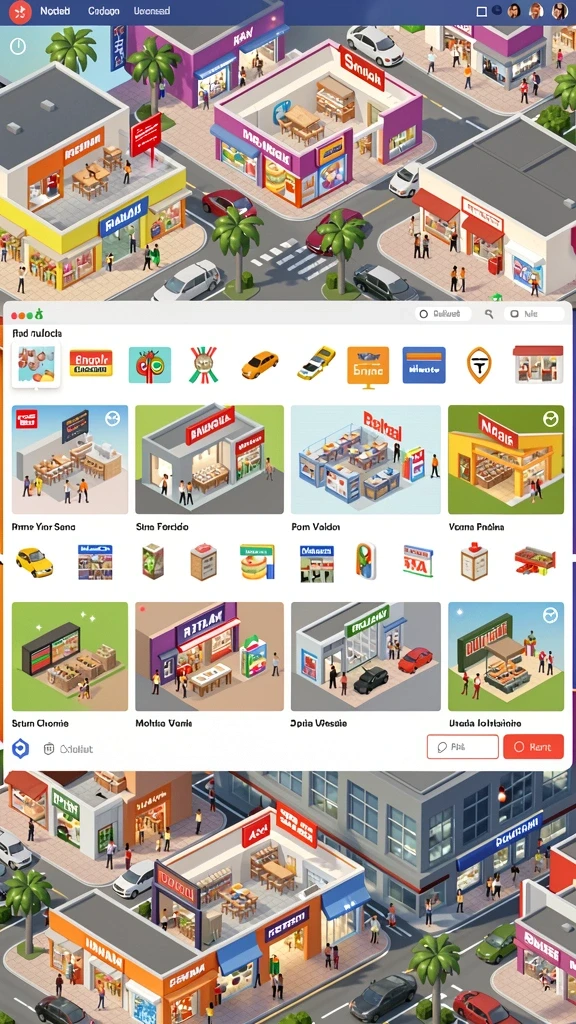Open the Stne Forcido store card

pyautogui.click(x=209, y=459)
